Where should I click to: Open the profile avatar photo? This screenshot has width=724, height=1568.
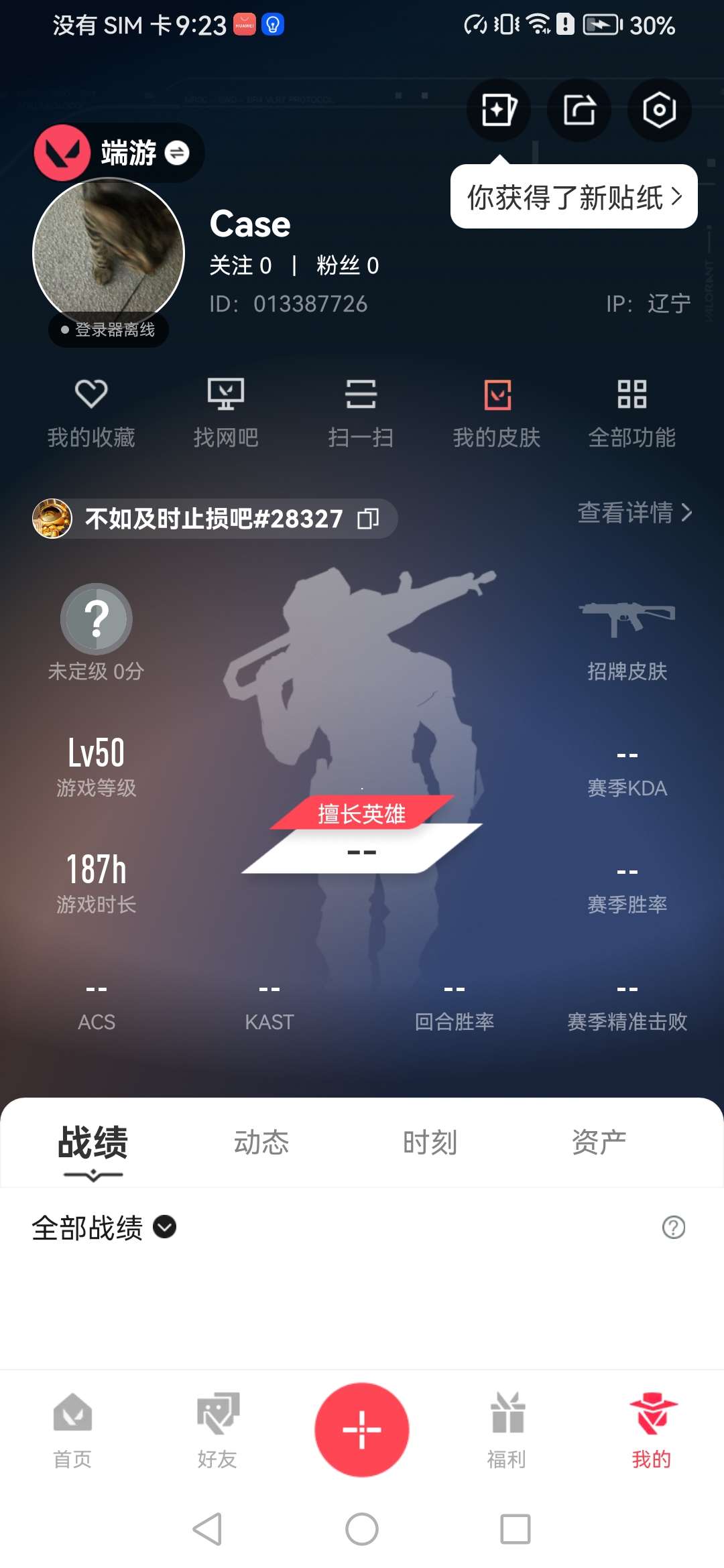click(x=109, y=253)
